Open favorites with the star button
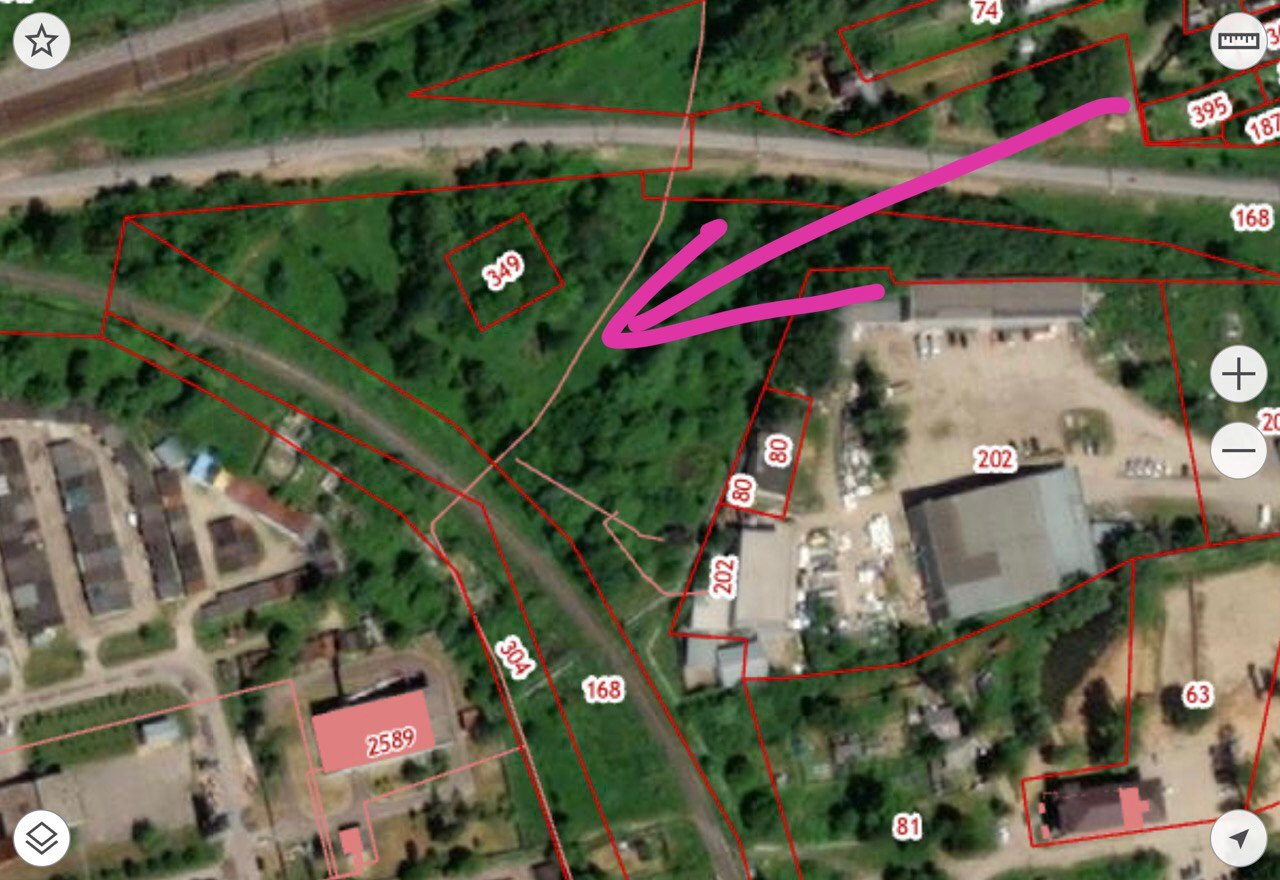The width and height of the screenshot is (1280, 880). (x=41, y=41)
